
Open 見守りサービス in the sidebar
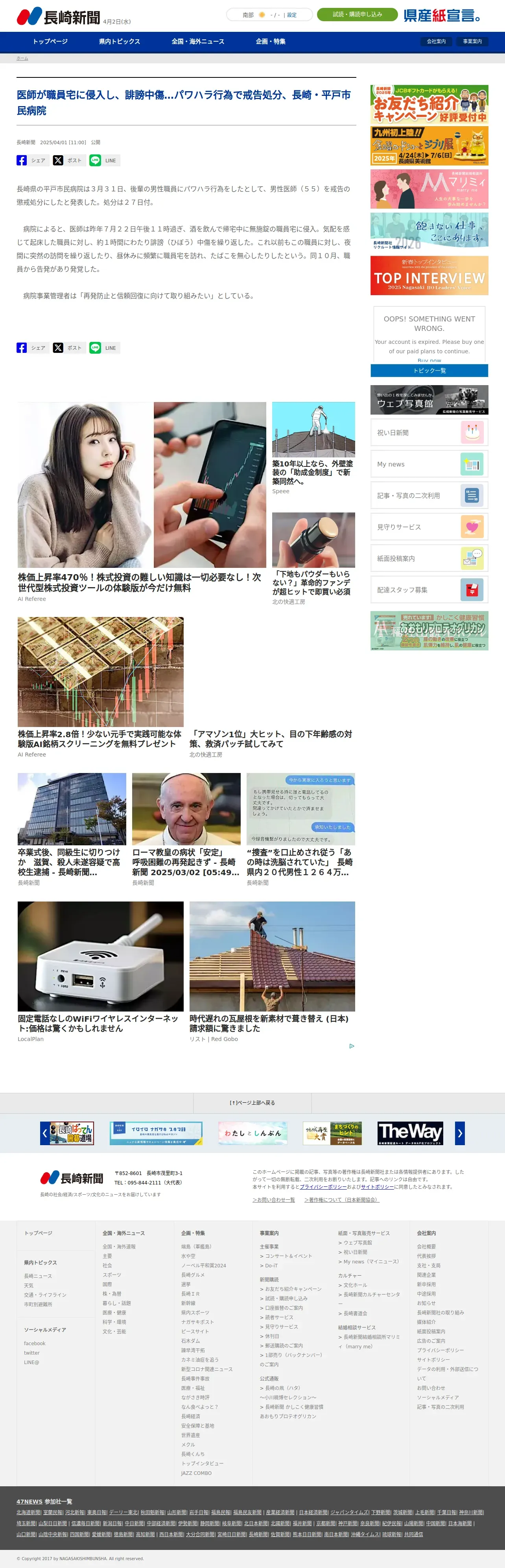point(429,527)
